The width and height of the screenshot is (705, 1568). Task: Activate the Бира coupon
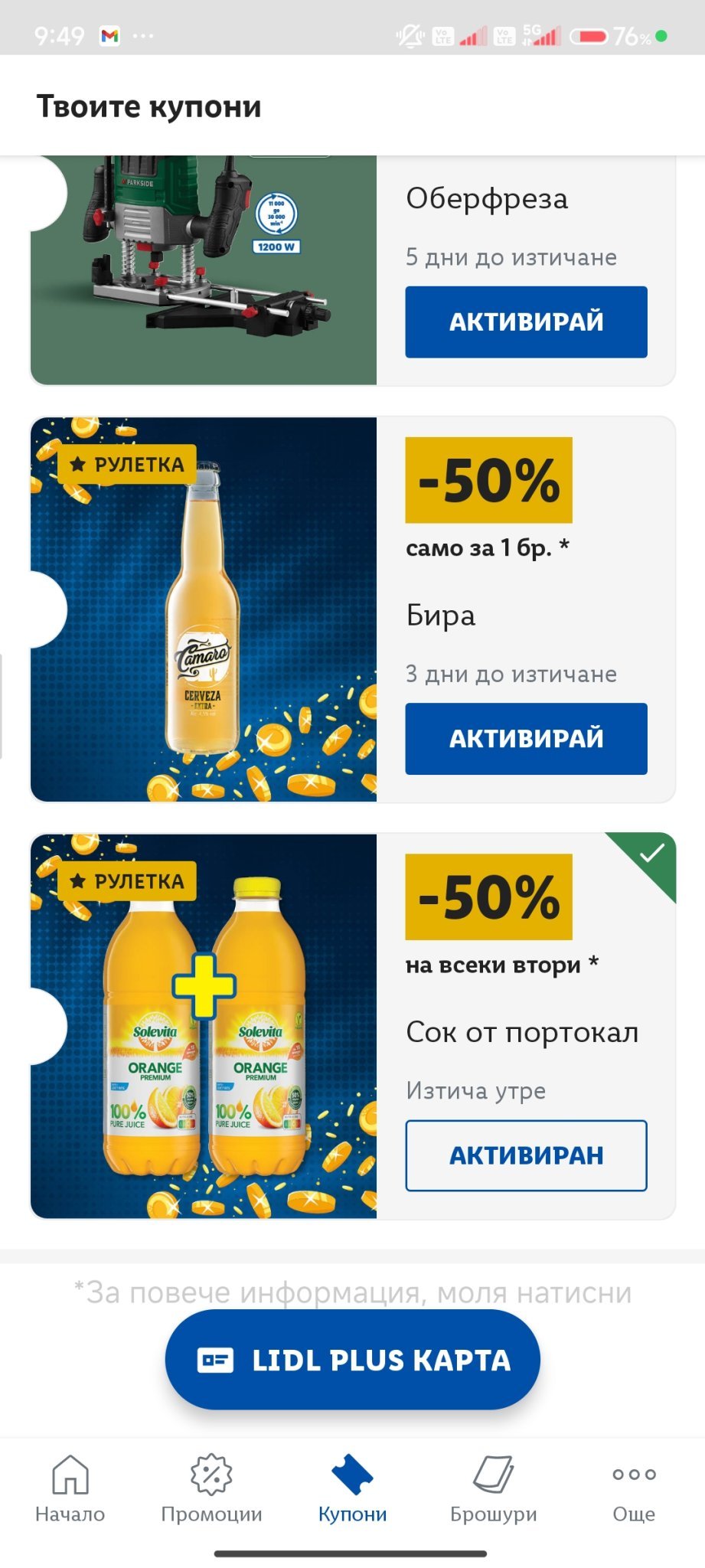(526, 738)
